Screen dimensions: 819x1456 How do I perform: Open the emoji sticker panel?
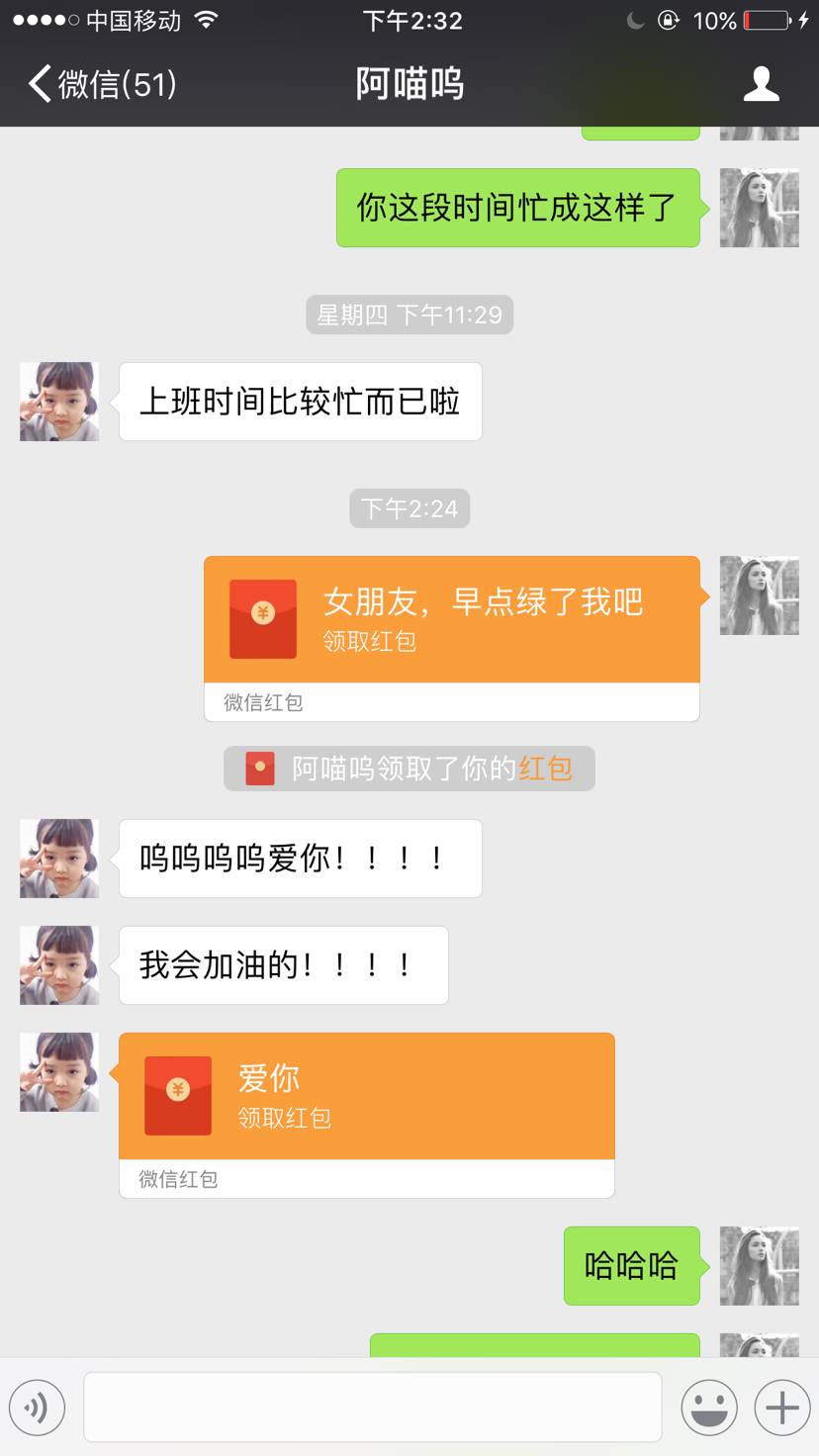[x=709, y=1406]
